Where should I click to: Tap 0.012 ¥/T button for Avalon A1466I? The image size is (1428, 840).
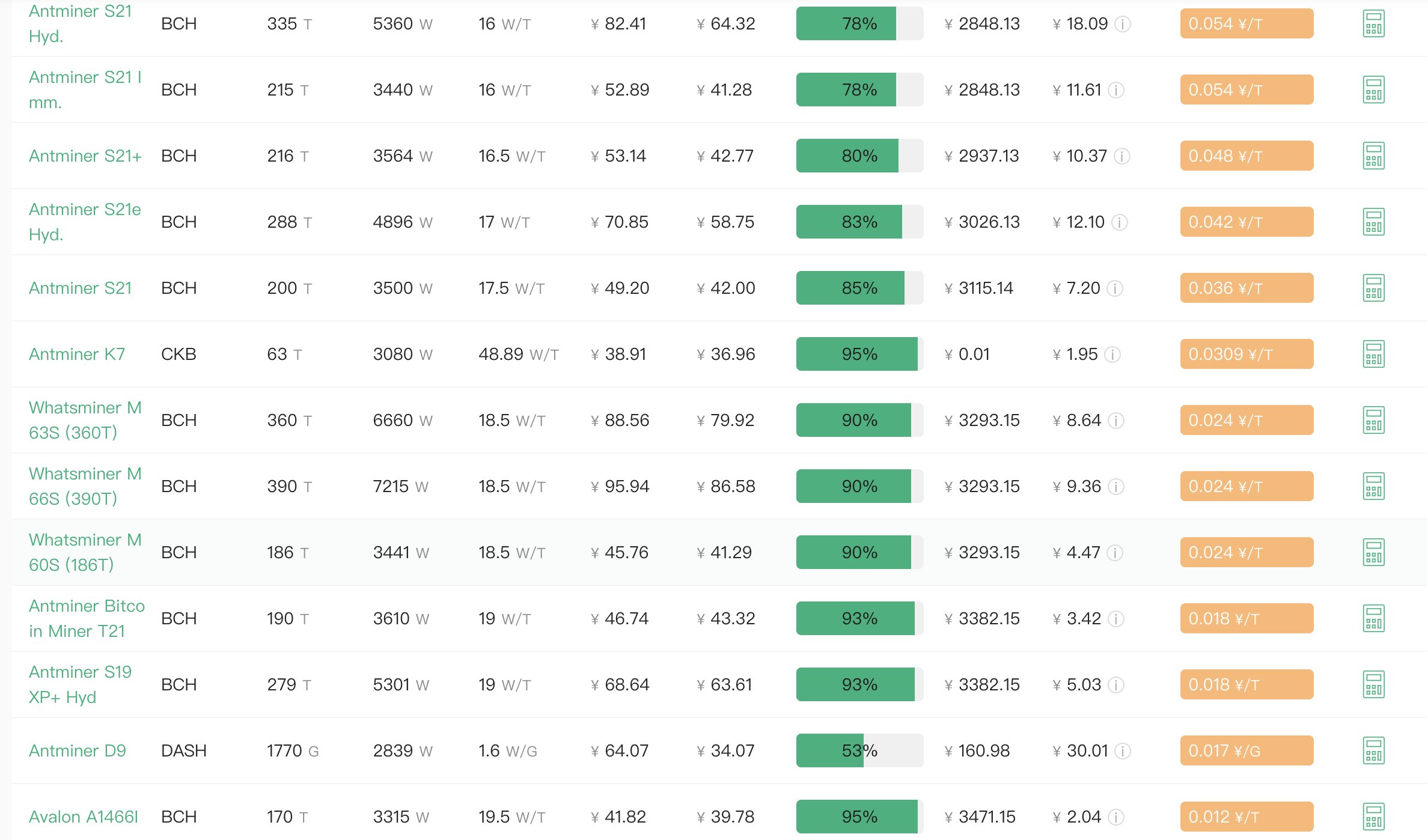click(x=1246, y=817)
